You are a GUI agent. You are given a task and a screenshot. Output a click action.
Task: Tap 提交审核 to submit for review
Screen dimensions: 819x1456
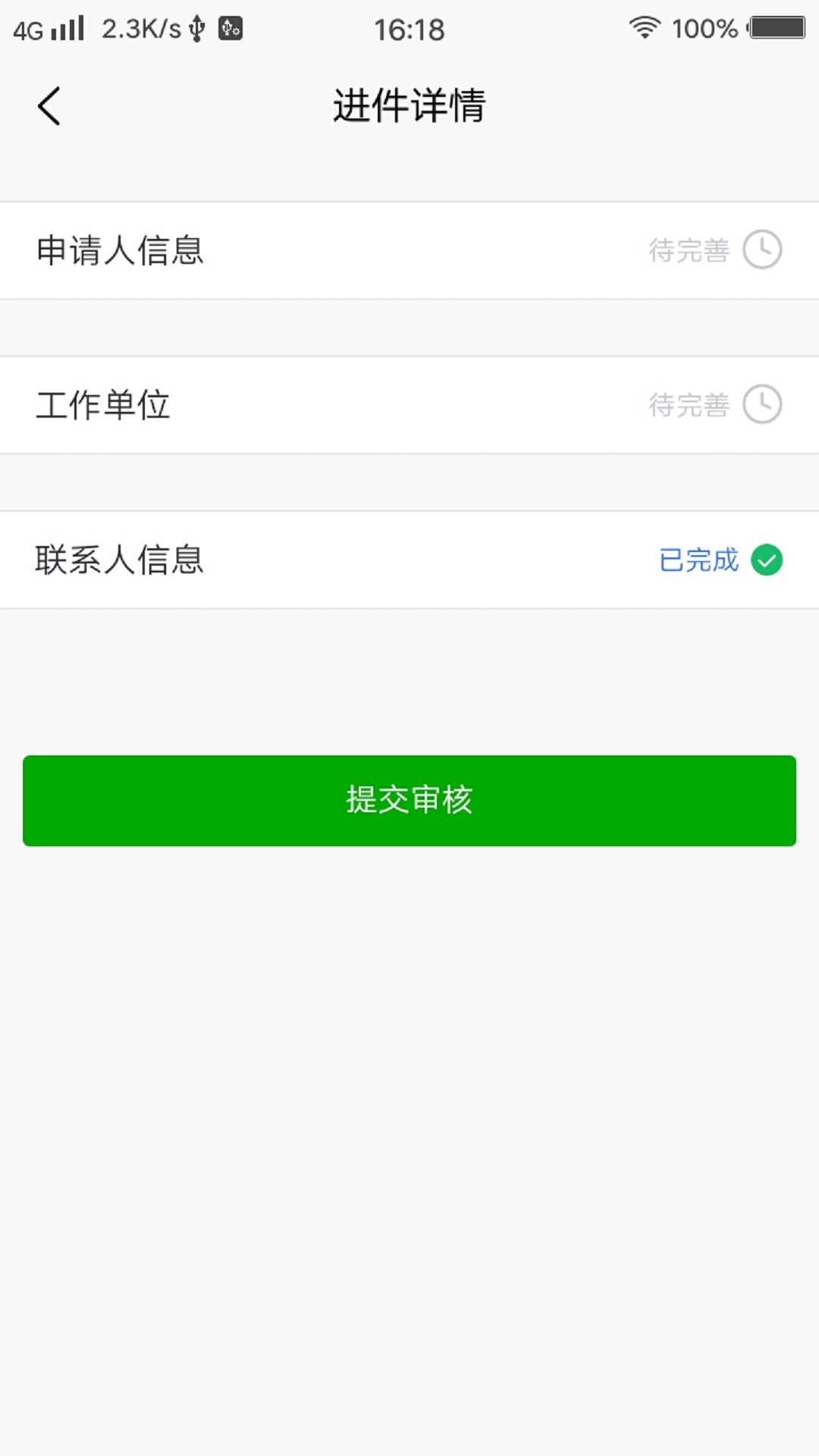pos(409,800)
